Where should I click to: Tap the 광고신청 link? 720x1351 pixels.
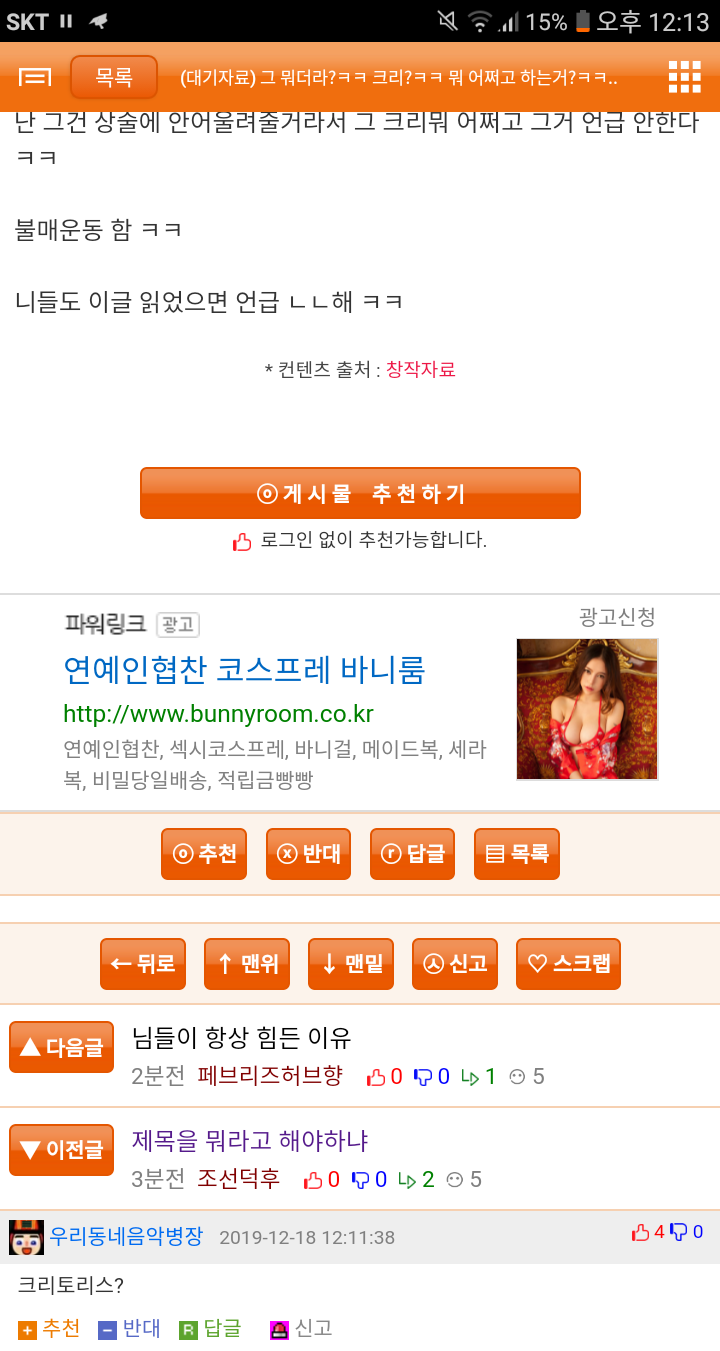(617, 617)
